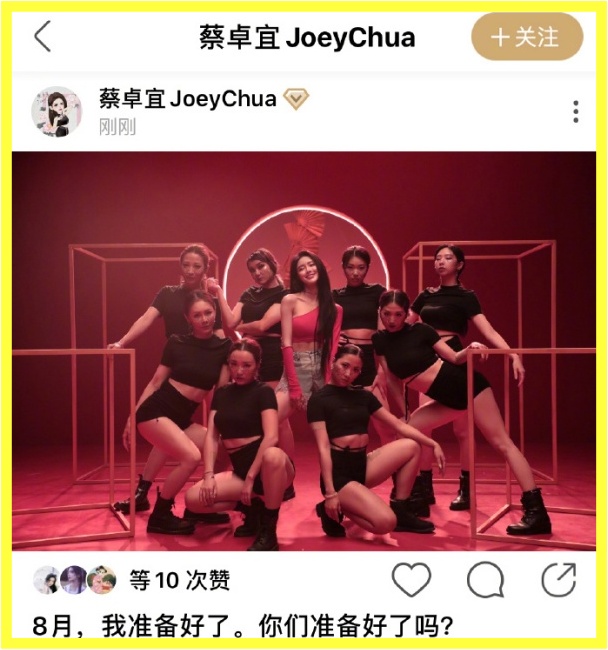Screen dimensions: 608x650
Task: Open the comments speech bubble
Action: [x=485, y=580]
